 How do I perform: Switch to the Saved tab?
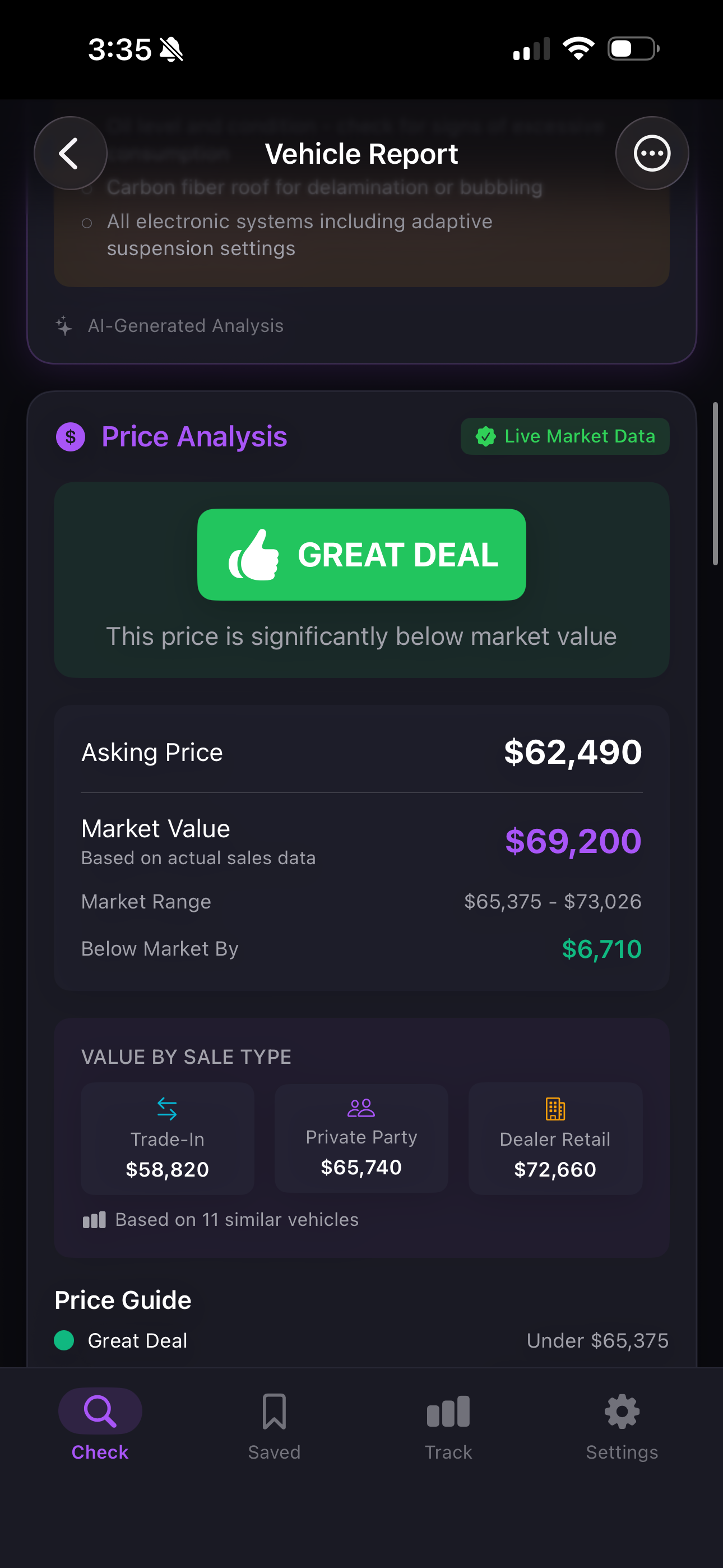[274, 1411]
